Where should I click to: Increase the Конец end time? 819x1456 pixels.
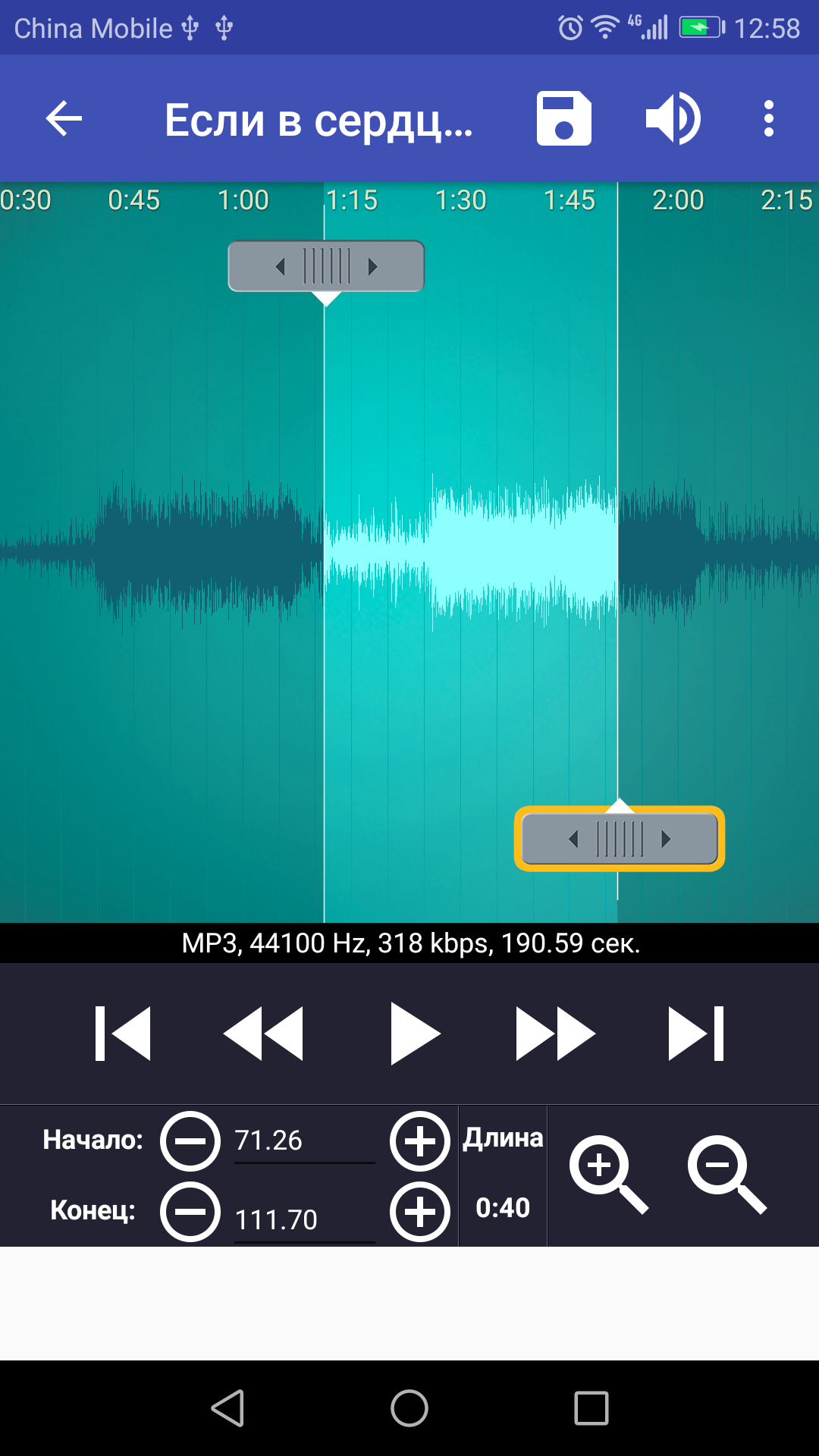point(420,1211)
